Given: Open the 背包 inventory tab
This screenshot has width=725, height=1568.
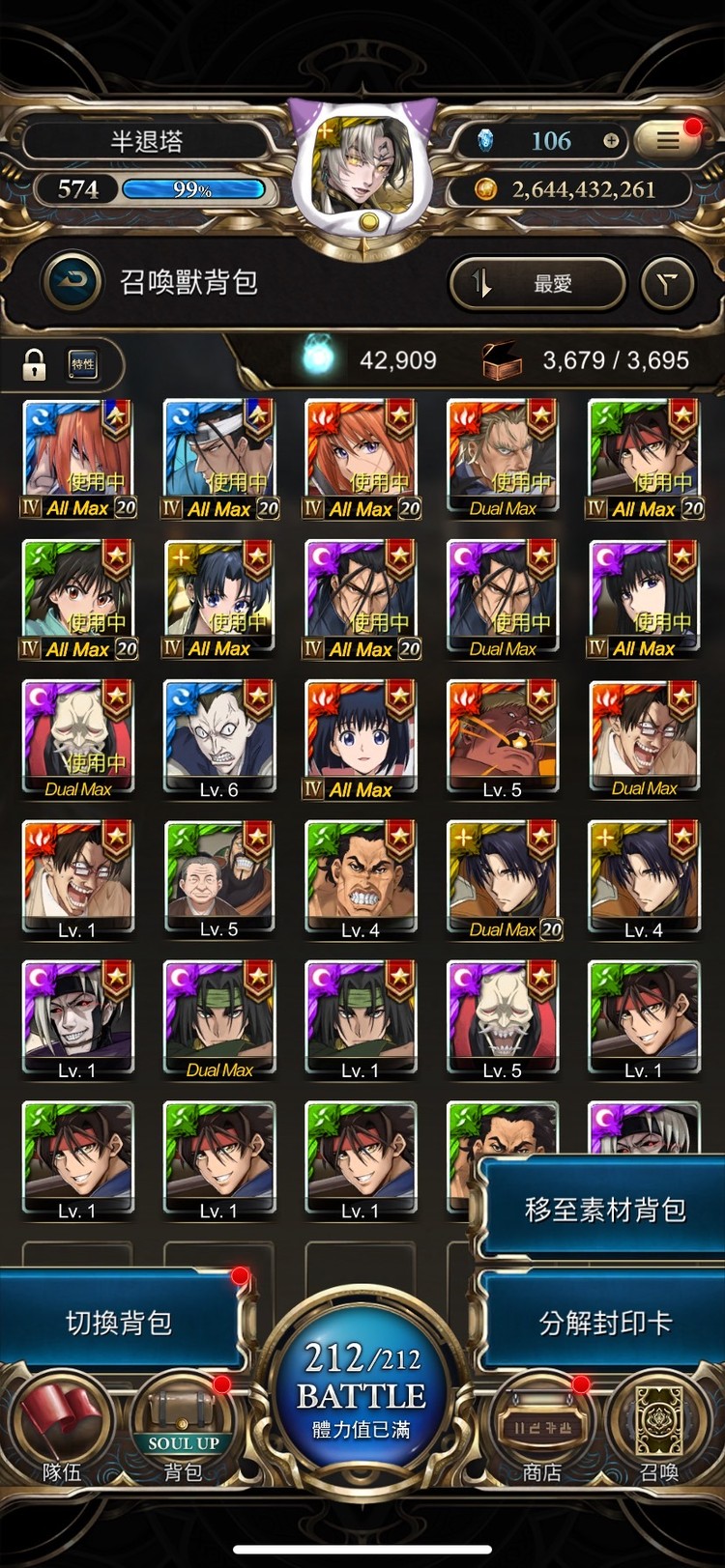Looking at the screenshot, I should [183, 1432].
